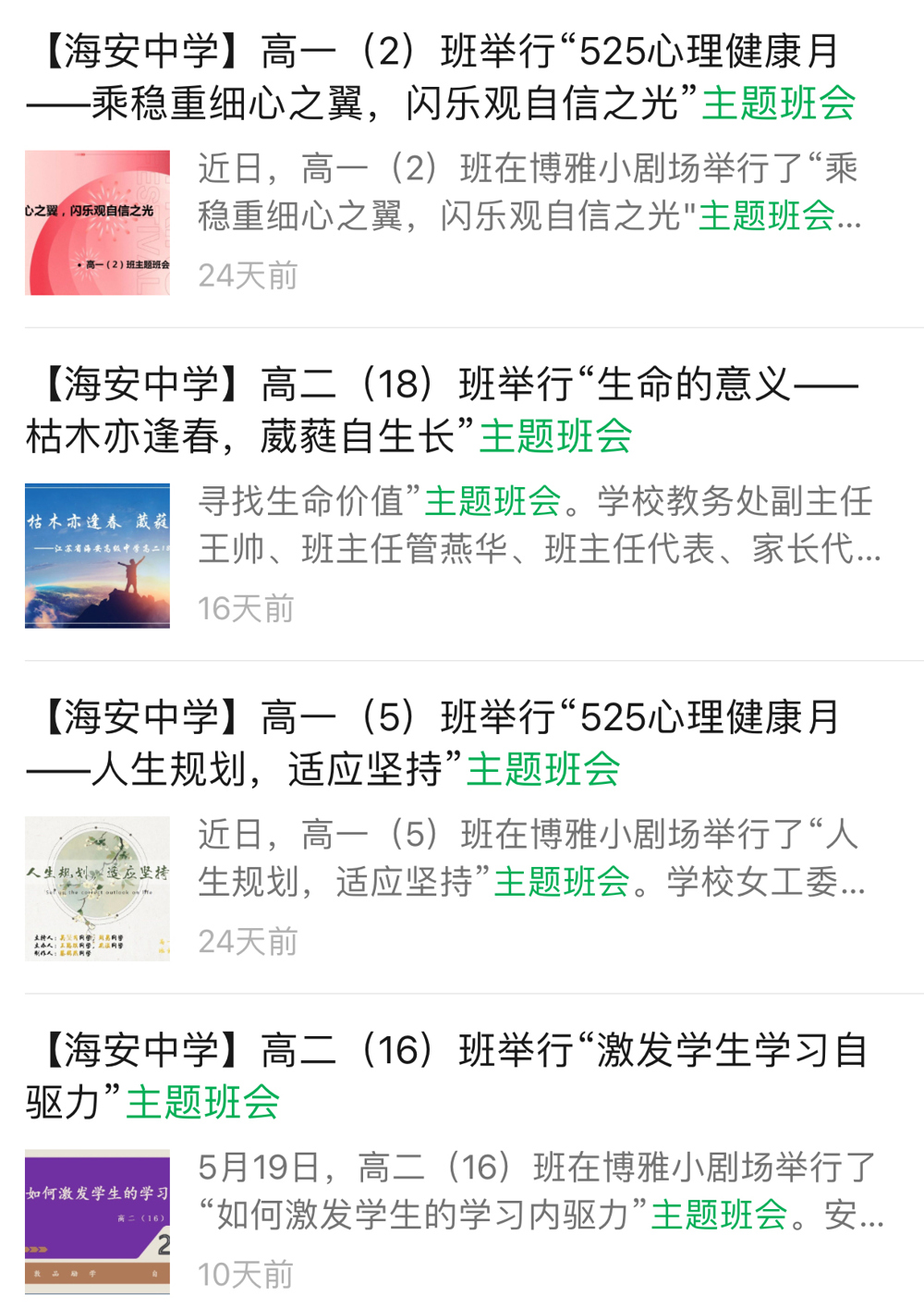Tap the 枯木亦逢春 sunrise thumbnail
This screenshot has width=924, height=1308.
[x=97, y=556]
